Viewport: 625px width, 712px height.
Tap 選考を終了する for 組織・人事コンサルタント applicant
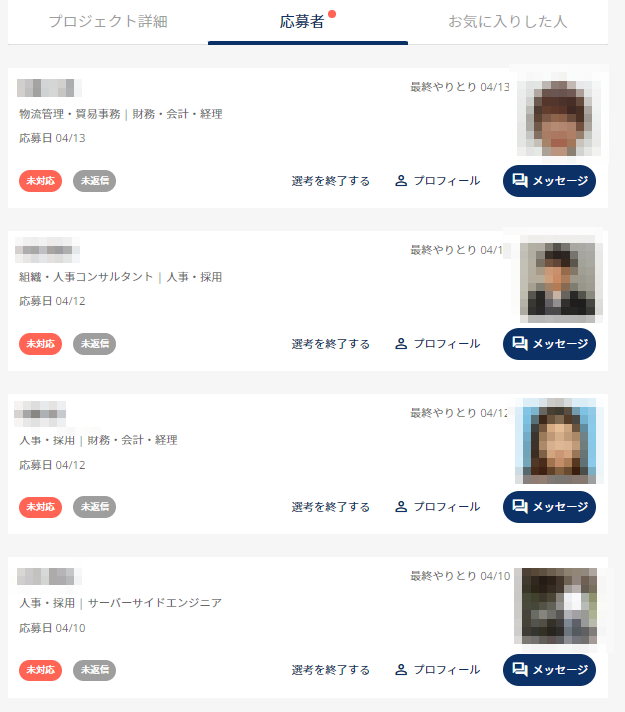click(330, 344)
